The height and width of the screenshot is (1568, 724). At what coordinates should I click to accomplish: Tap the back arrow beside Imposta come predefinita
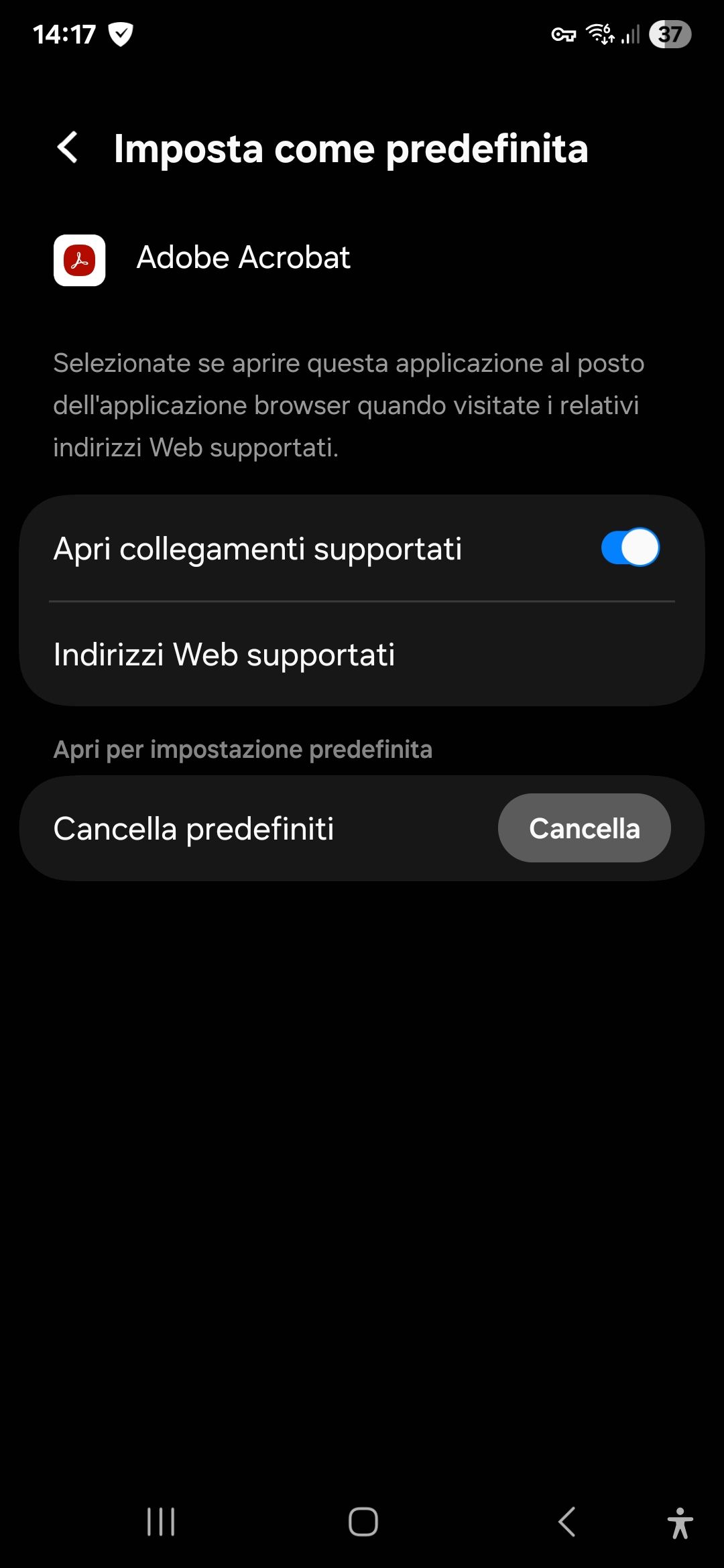(x=68, y=148)
